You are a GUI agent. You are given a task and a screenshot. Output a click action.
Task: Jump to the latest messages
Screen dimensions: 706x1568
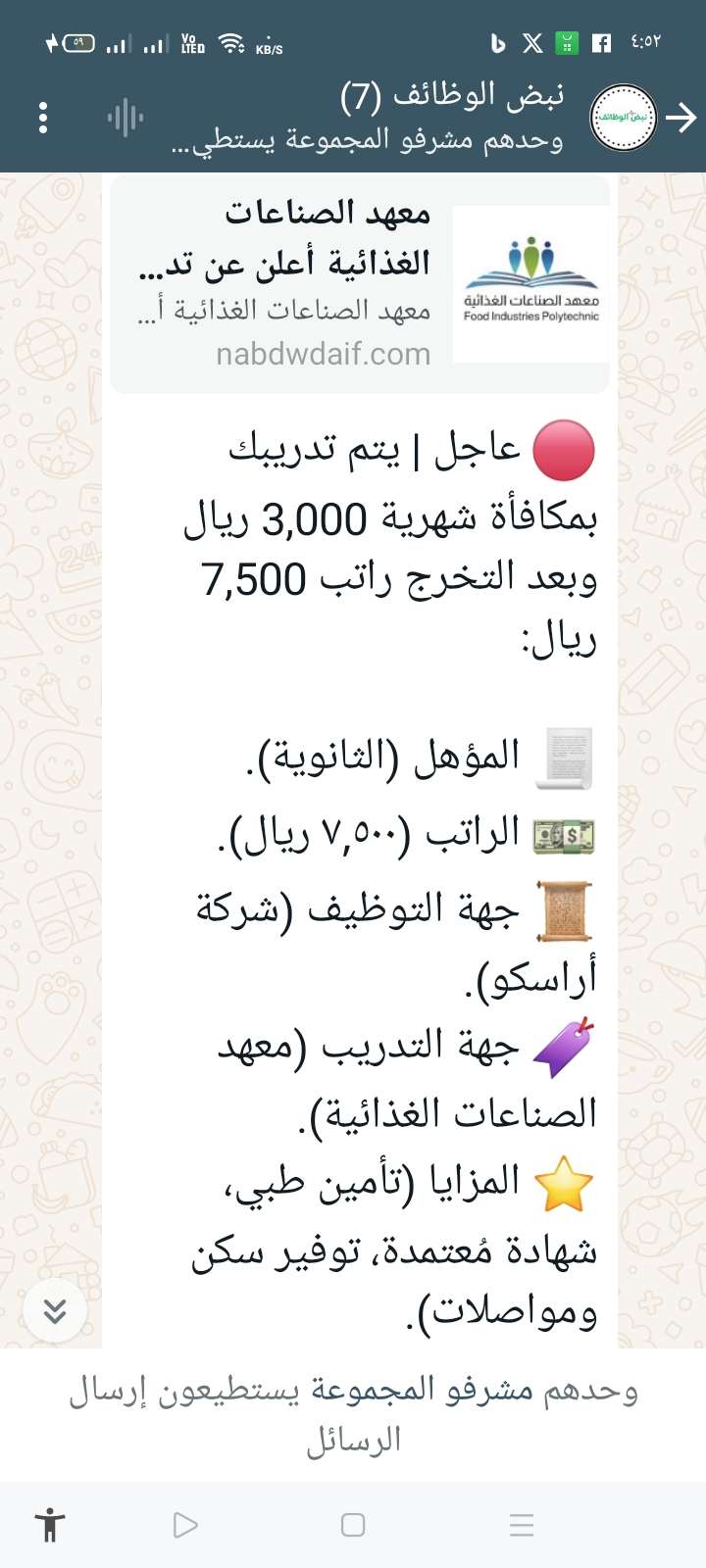[55, 1310]
